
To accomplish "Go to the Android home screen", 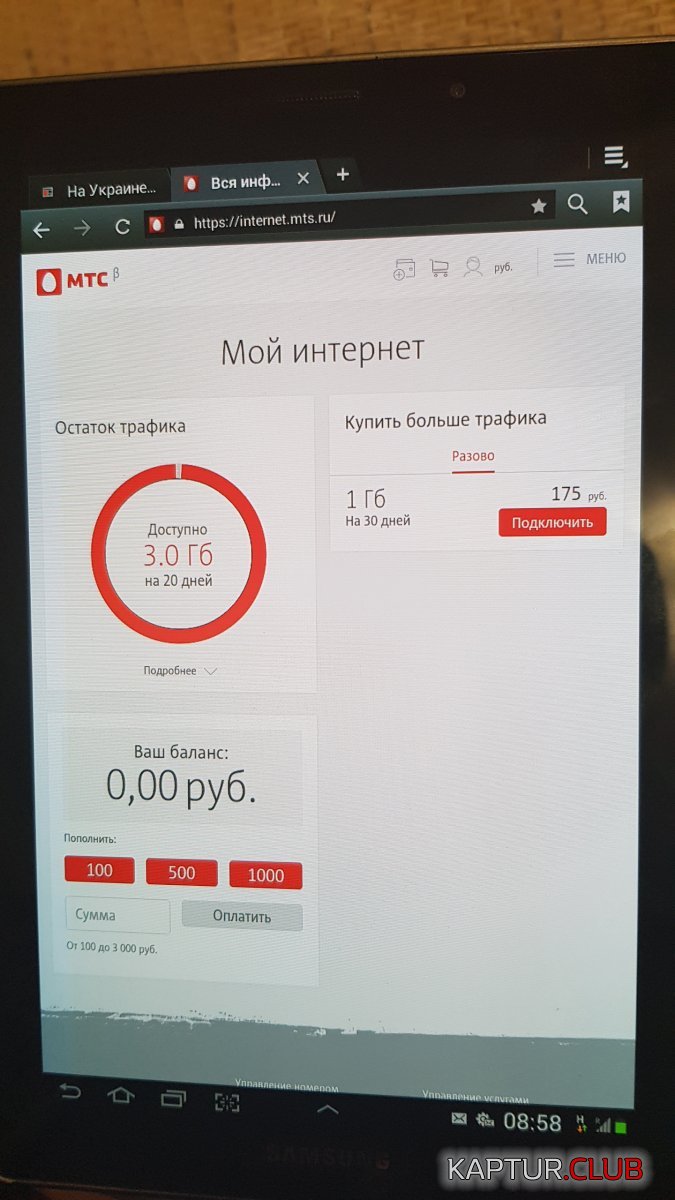I will click(x=122, y=1095).
